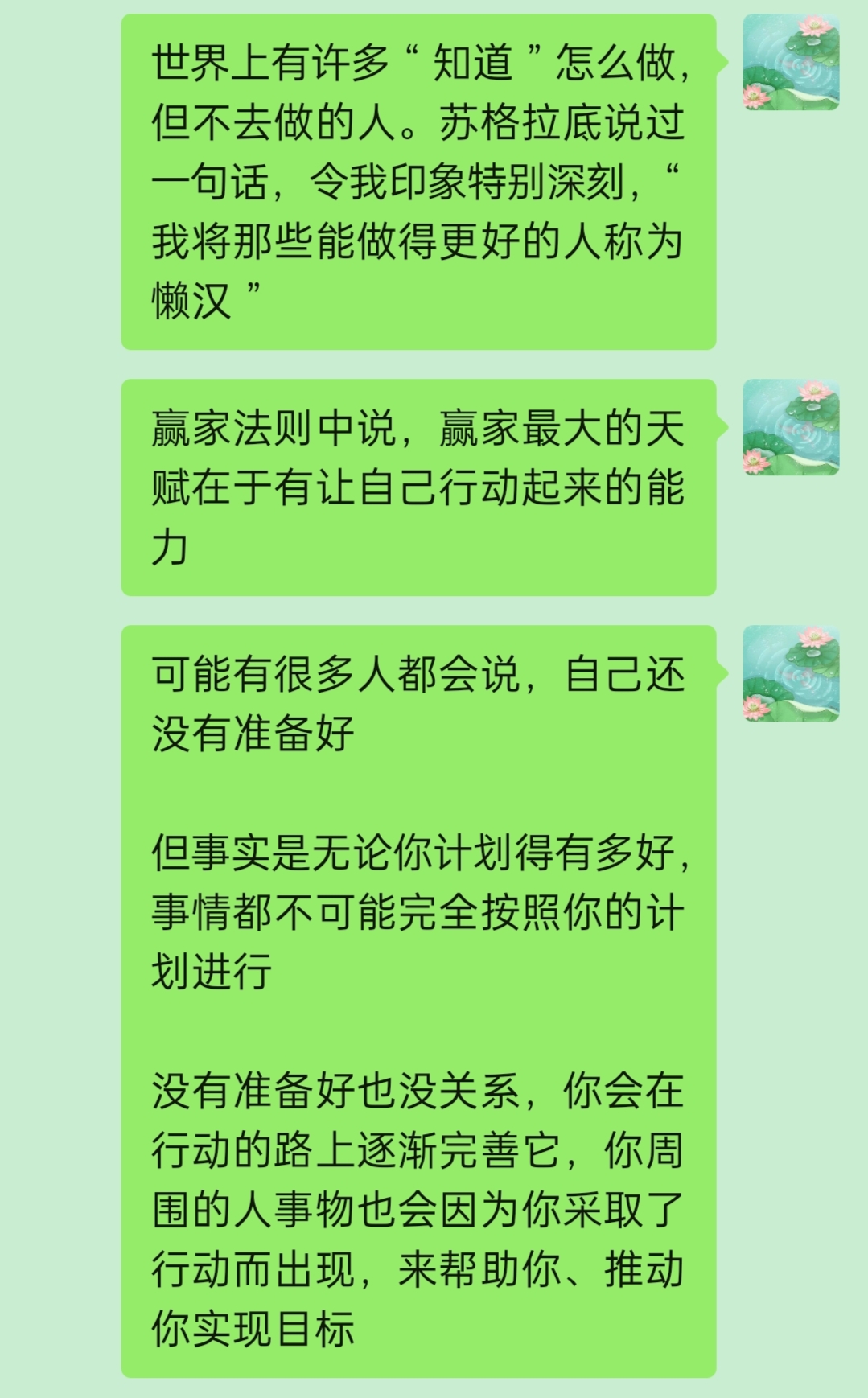Open profile avatar beside the 没有准备好 message

[791, 673]
